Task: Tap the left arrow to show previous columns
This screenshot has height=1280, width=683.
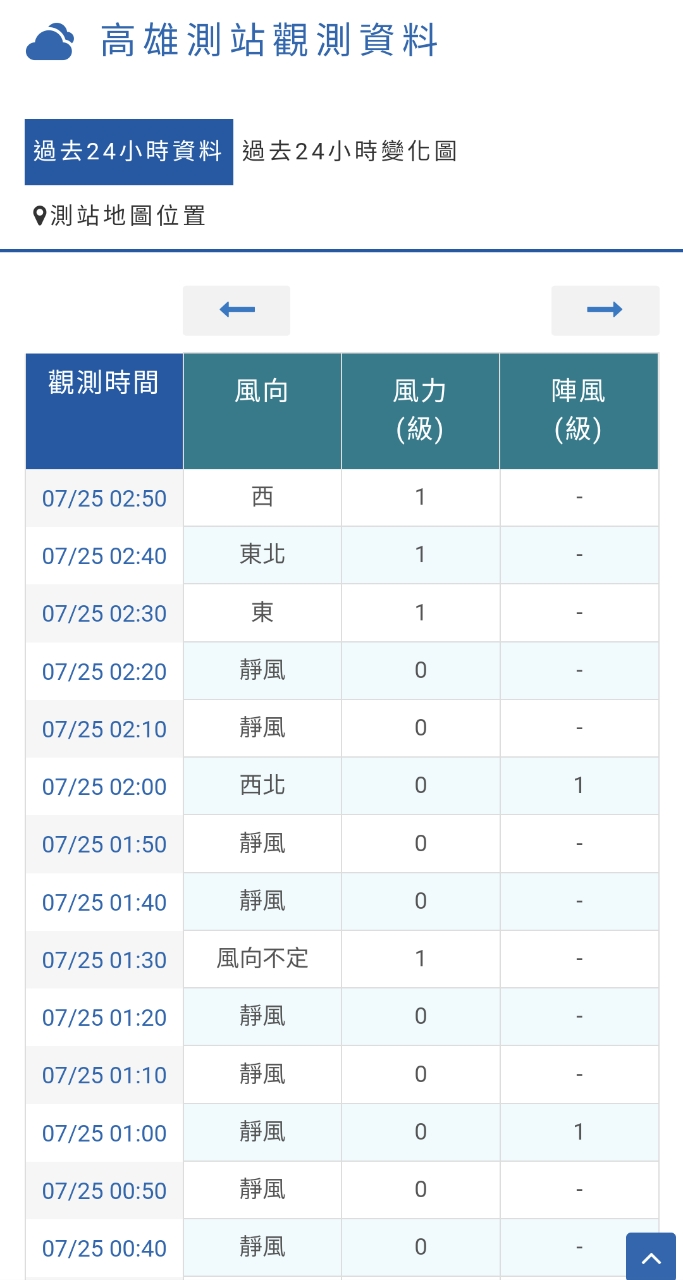Action: [236, 310]
